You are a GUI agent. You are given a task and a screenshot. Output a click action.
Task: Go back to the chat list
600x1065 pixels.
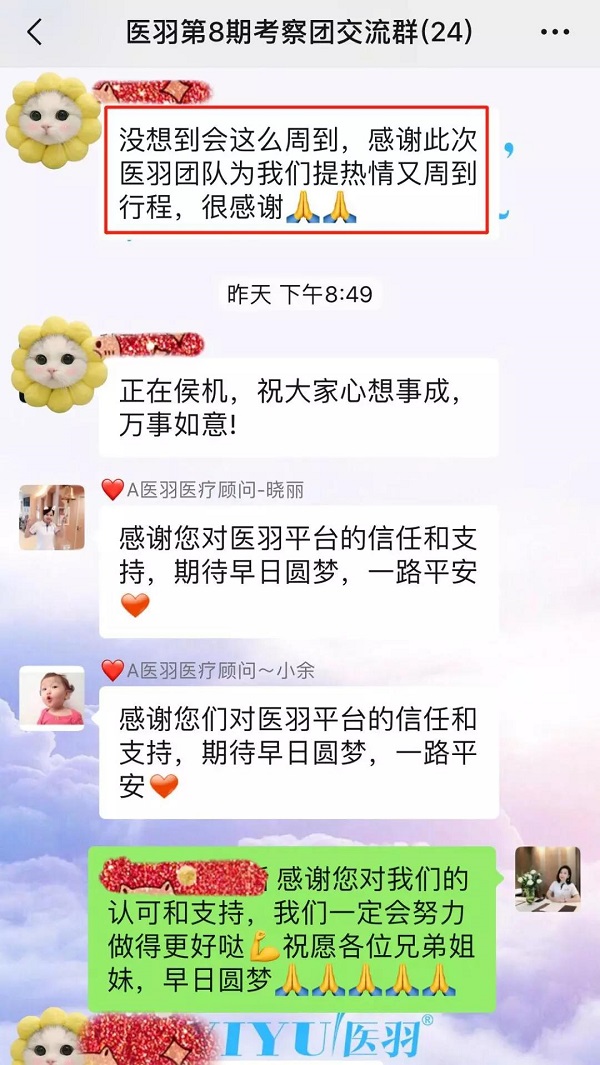(x=34, y=32)
